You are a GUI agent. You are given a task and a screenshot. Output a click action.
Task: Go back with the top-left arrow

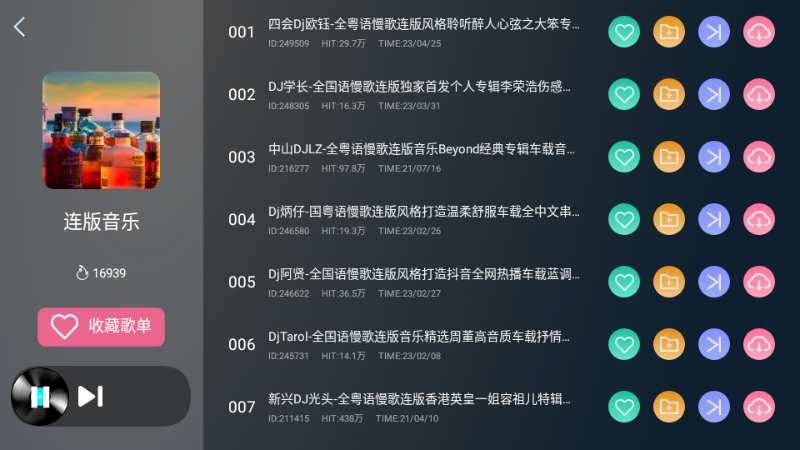(20, 27)
